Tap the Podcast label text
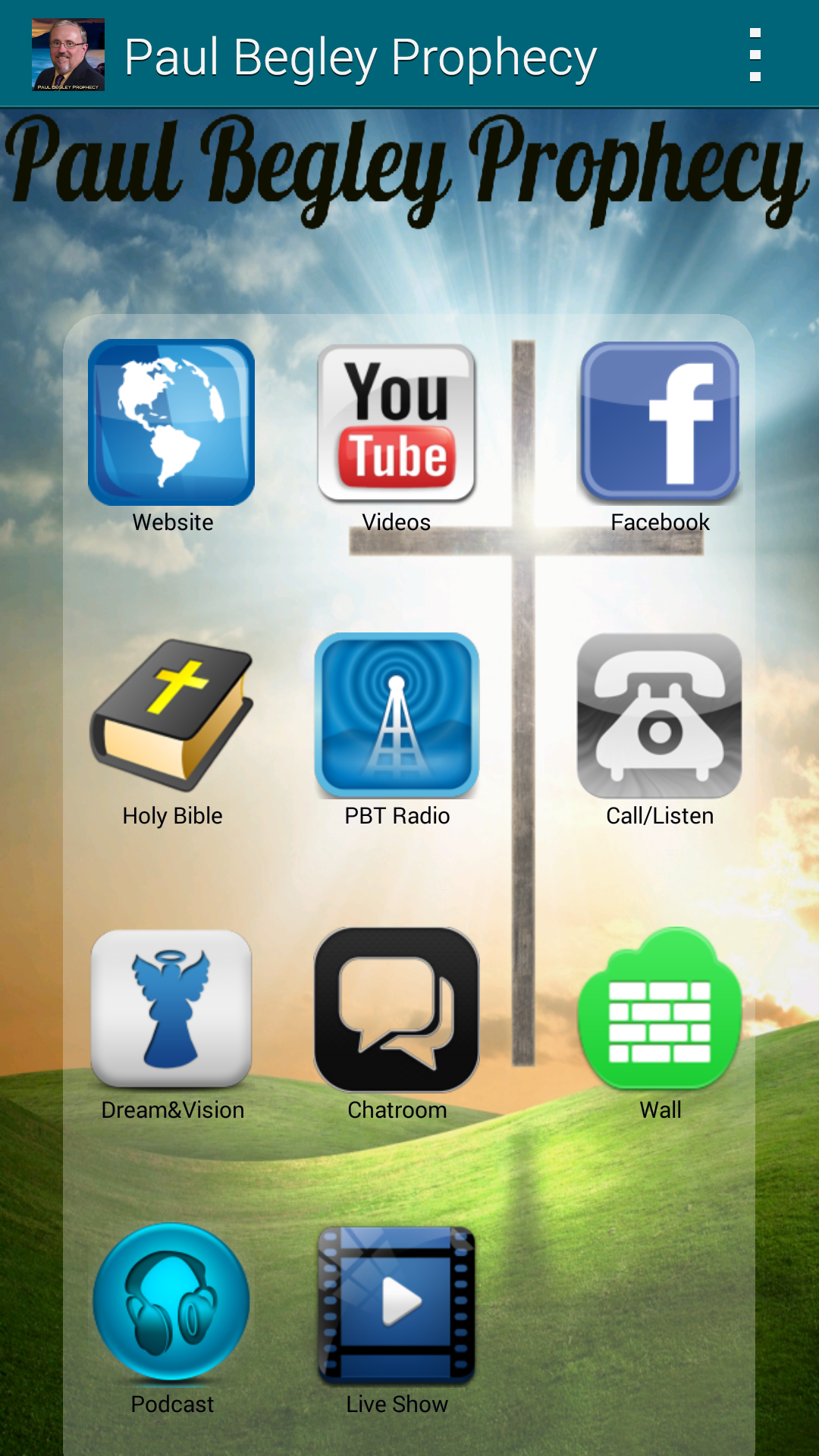819x1456 pixels. [171, 1404]
